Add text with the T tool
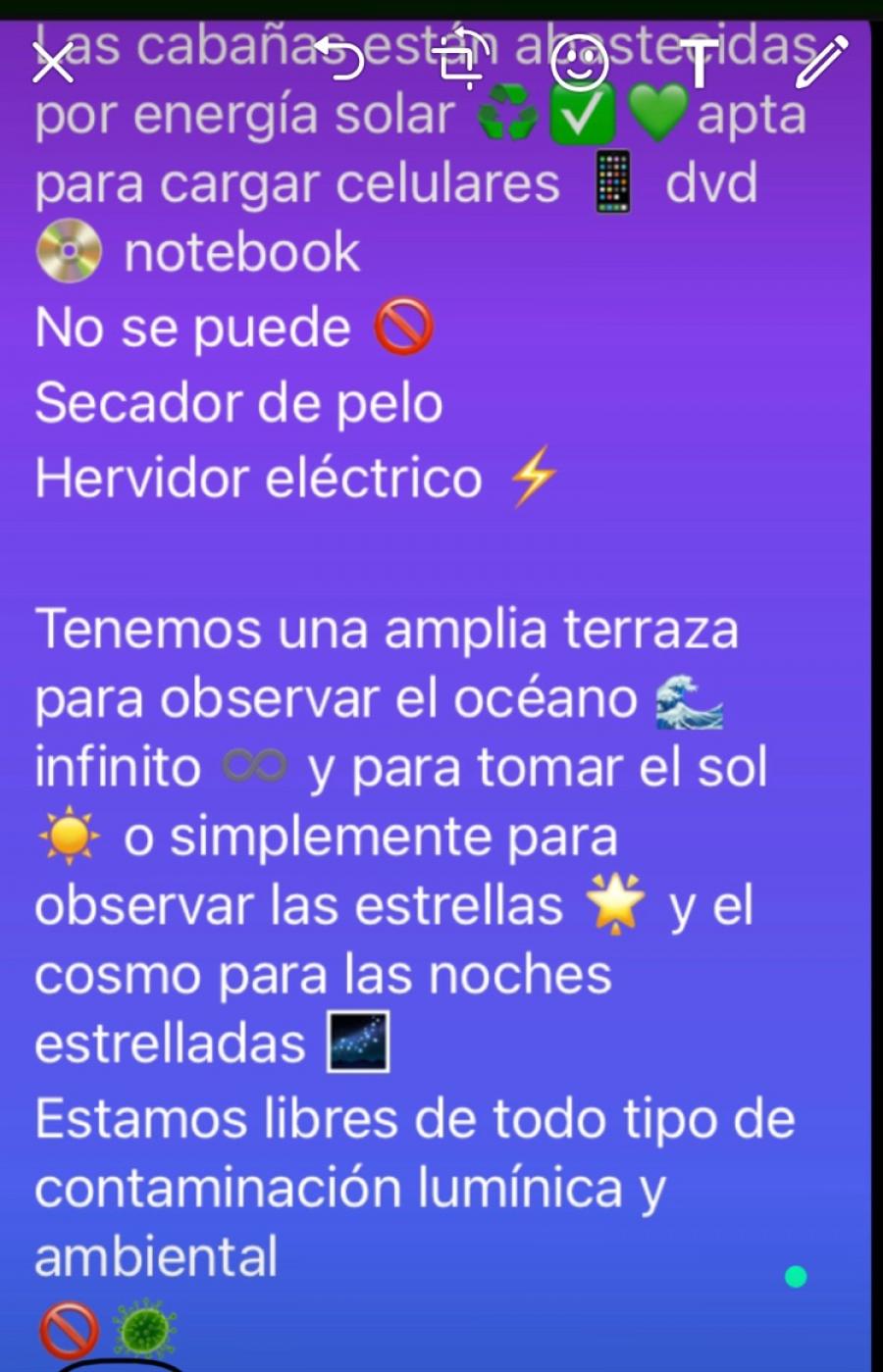The width and height of the screenshot is (883, 1372). pos(698,63)
